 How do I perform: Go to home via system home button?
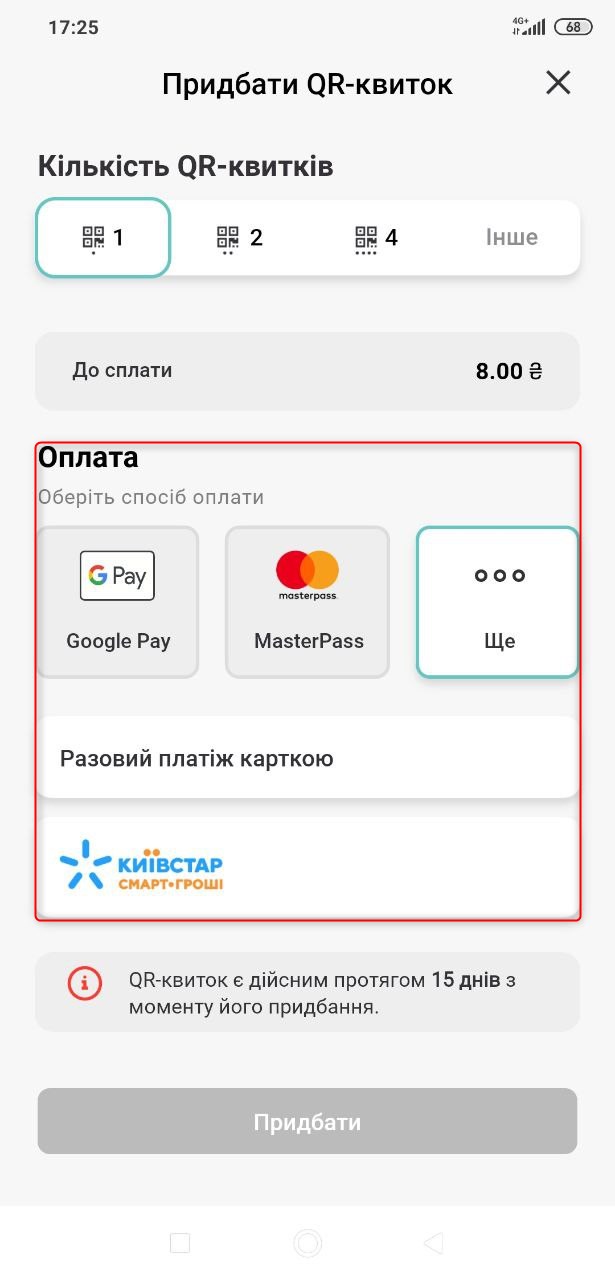(x=308, y=1243)
